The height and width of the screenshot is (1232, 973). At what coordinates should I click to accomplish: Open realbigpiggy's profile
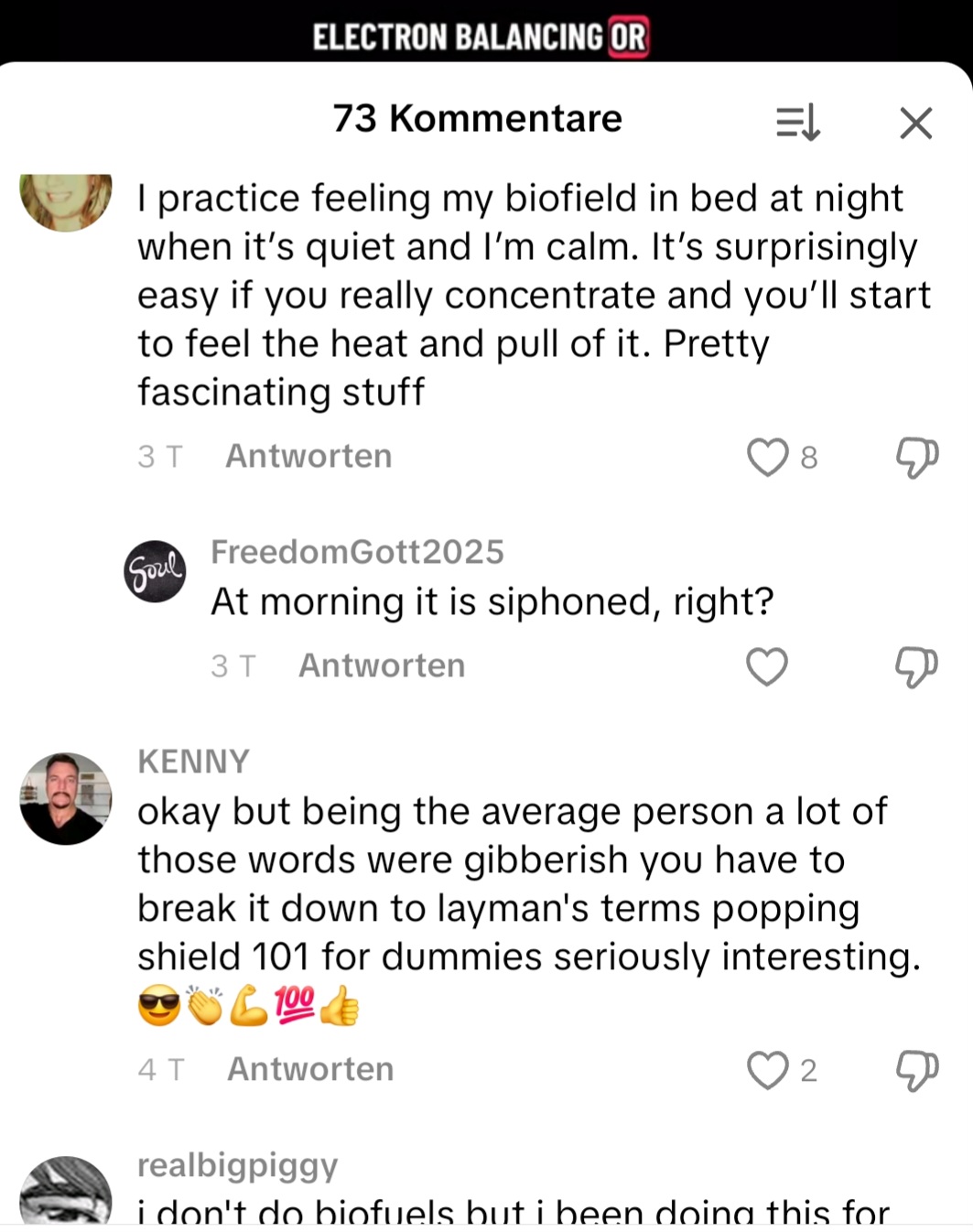coord(237,1165)
